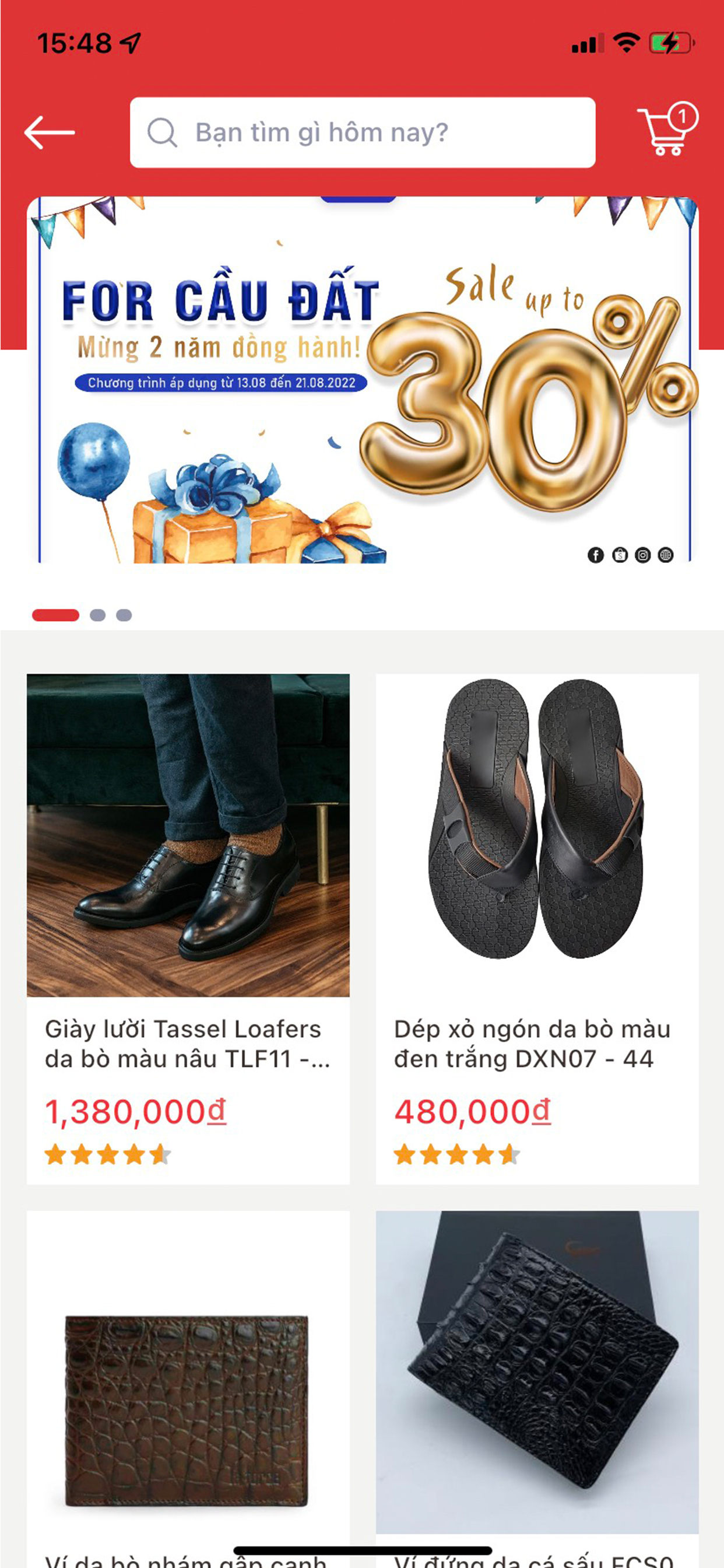Tap the "Bạn tìm gì hôm nay?" search box

pyautogui.click(x=363, y=132)
